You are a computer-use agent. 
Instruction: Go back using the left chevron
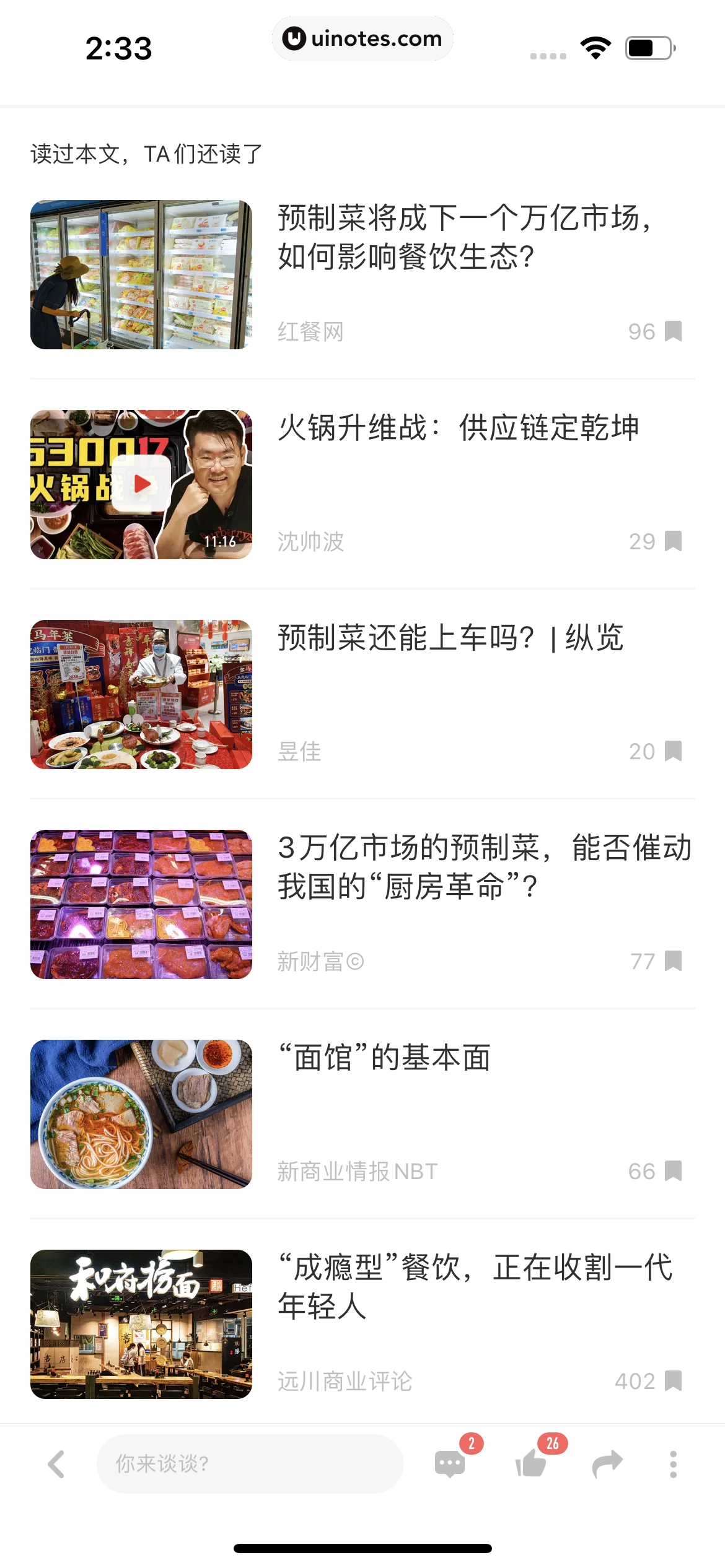click(x=56, y=1465)
